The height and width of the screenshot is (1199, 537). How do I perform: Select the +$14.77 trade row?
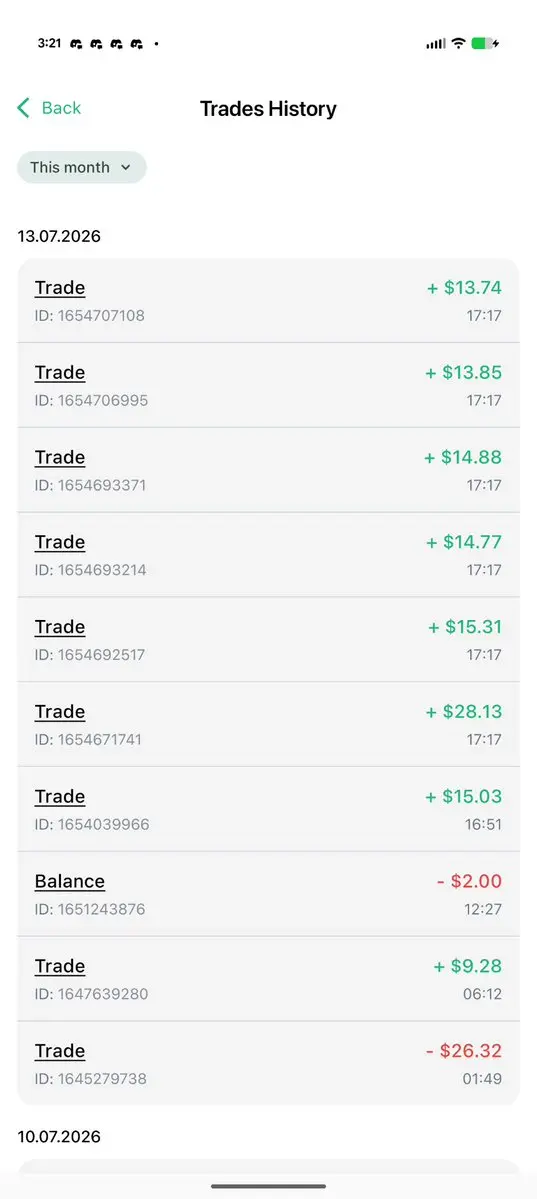click(268, 555)
